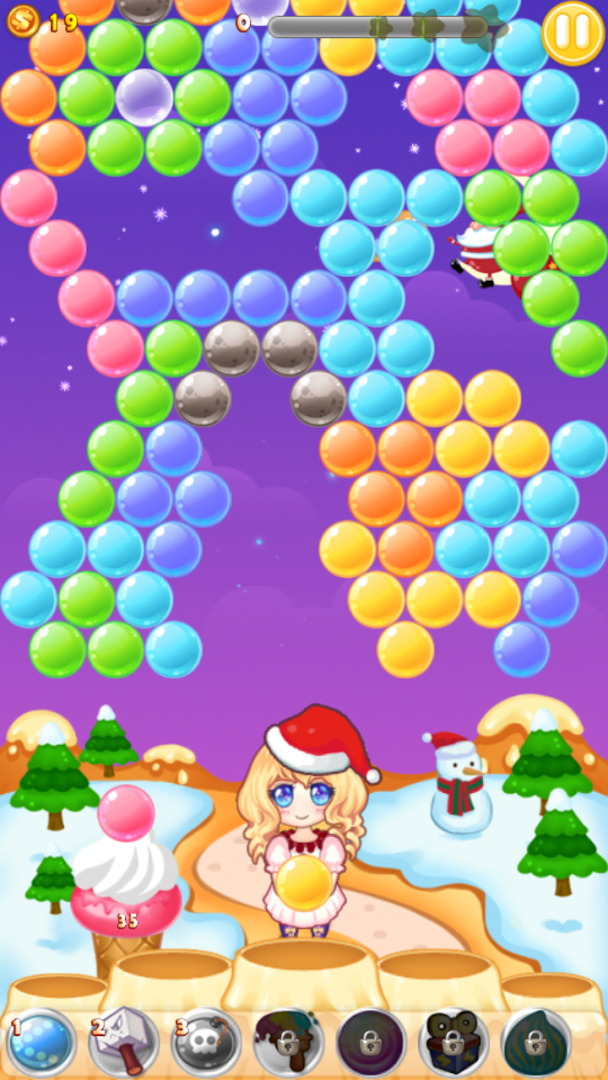
Task: Tap the locked paint bucket power-up
Action: pos(288,1042)
